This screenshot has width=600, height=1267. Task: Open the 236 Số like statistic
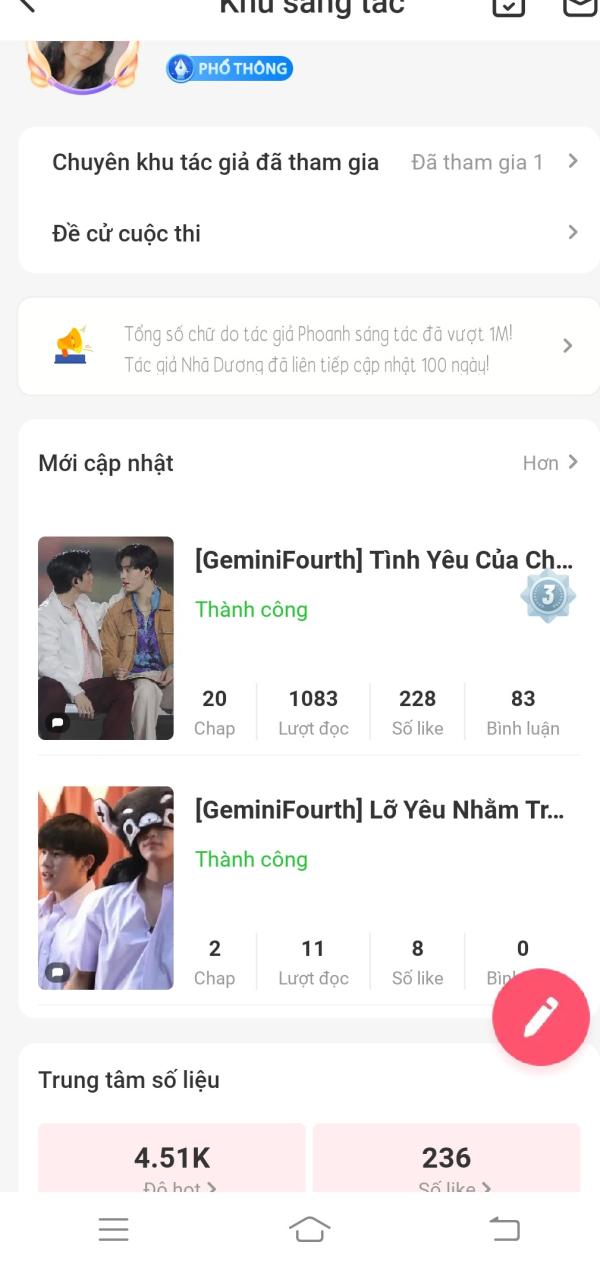[446, 1160]
